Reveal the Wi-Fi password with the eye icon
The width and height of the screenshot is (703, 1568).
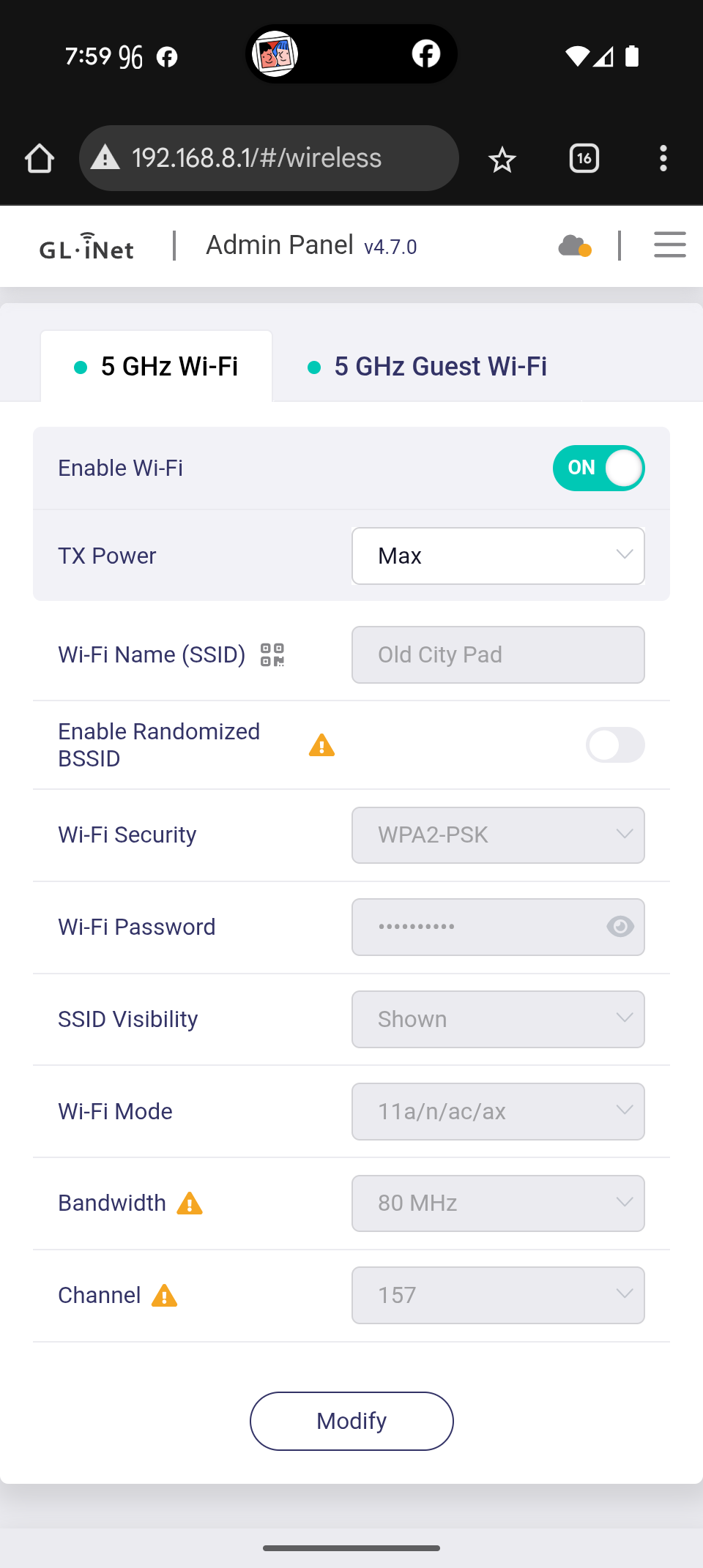pos(620,927)
